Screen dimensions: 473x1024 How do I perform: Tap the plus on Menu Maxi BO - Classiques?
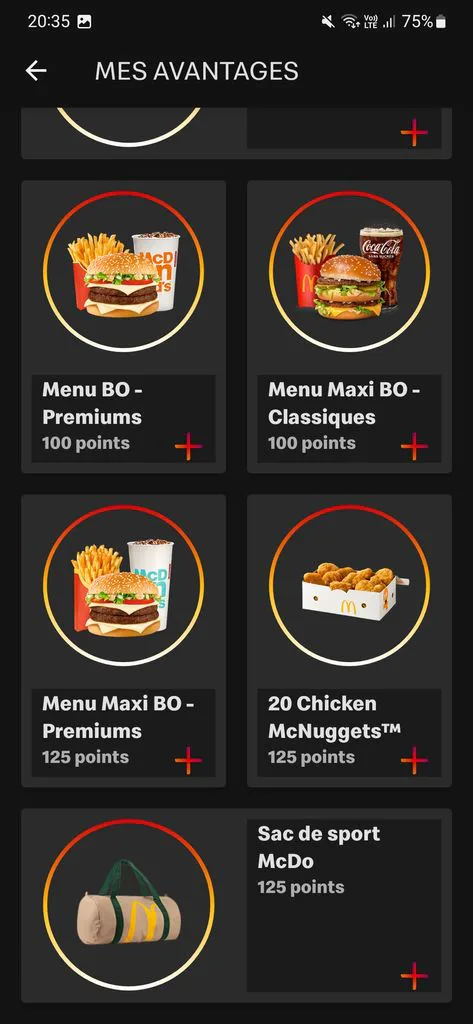(414, 447)
